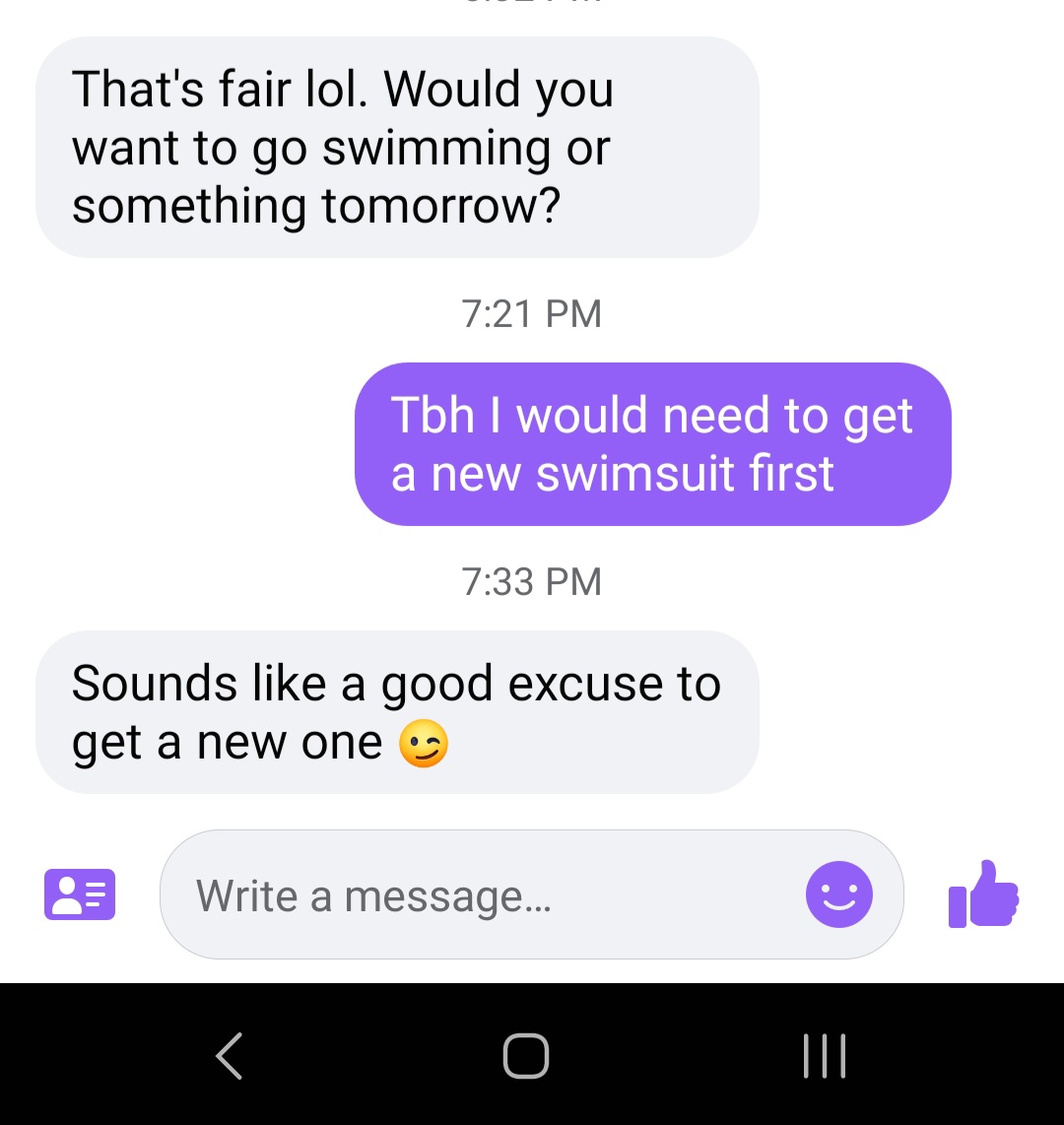The image size is (1064, 1125).
Task: Send a thumbs-up like
Action: (983, 894)
